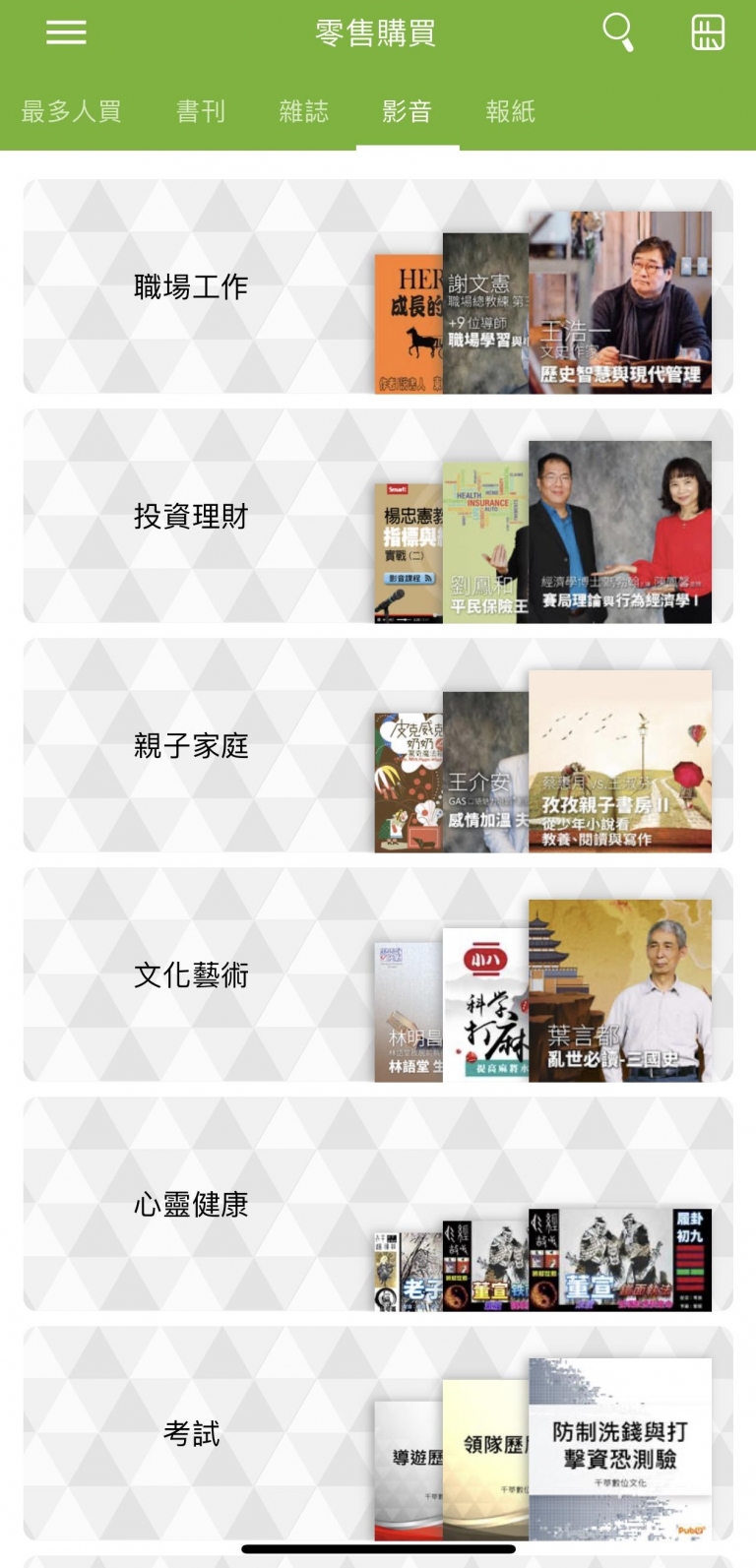
Task: Open the 職場工作 category card
Action: coord(378,286)
